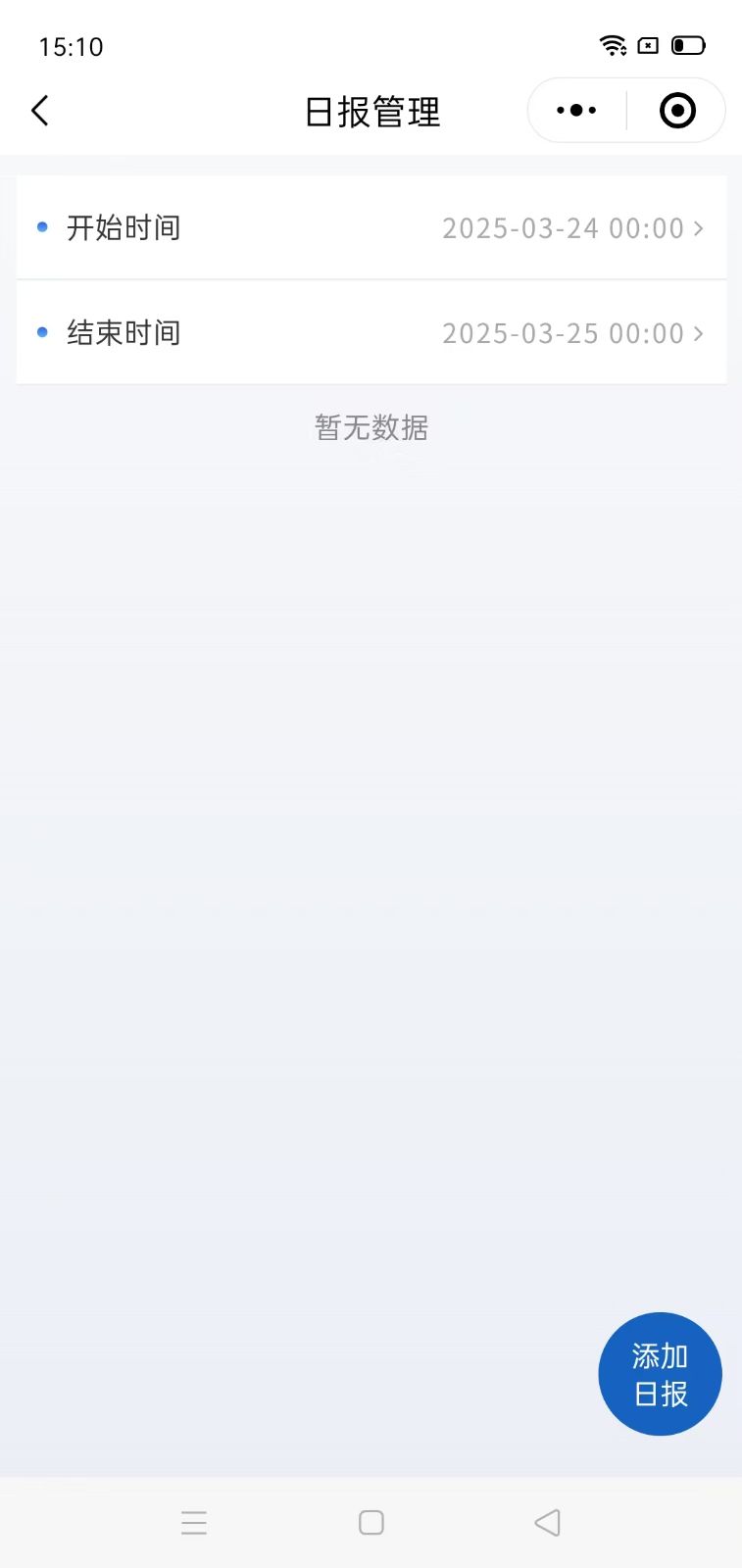Go to the system home screen
This screenshot has width=742, height=1568.
pyautogui.click(x=371, y=1522)
